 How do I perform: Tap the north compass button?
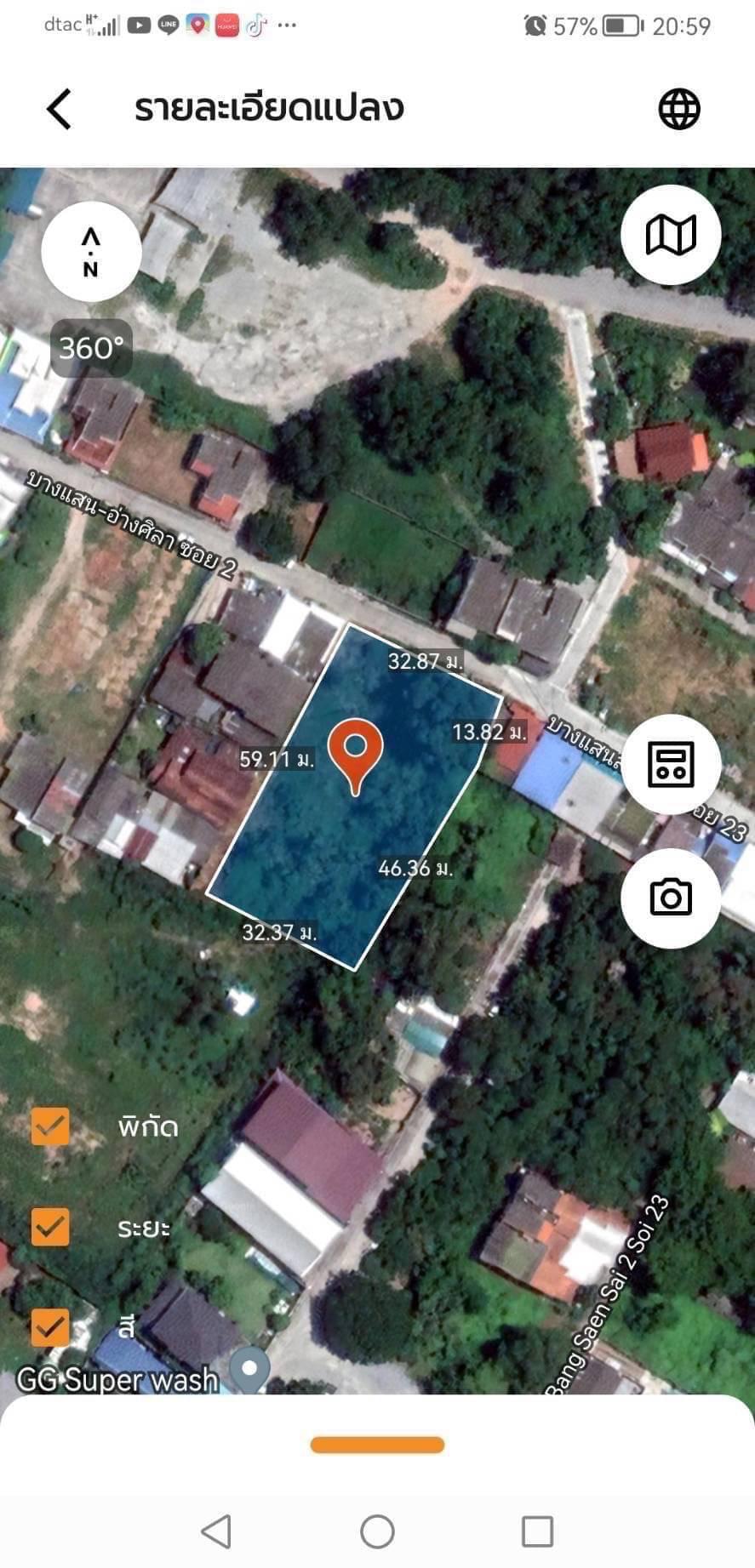click(91, 252)
